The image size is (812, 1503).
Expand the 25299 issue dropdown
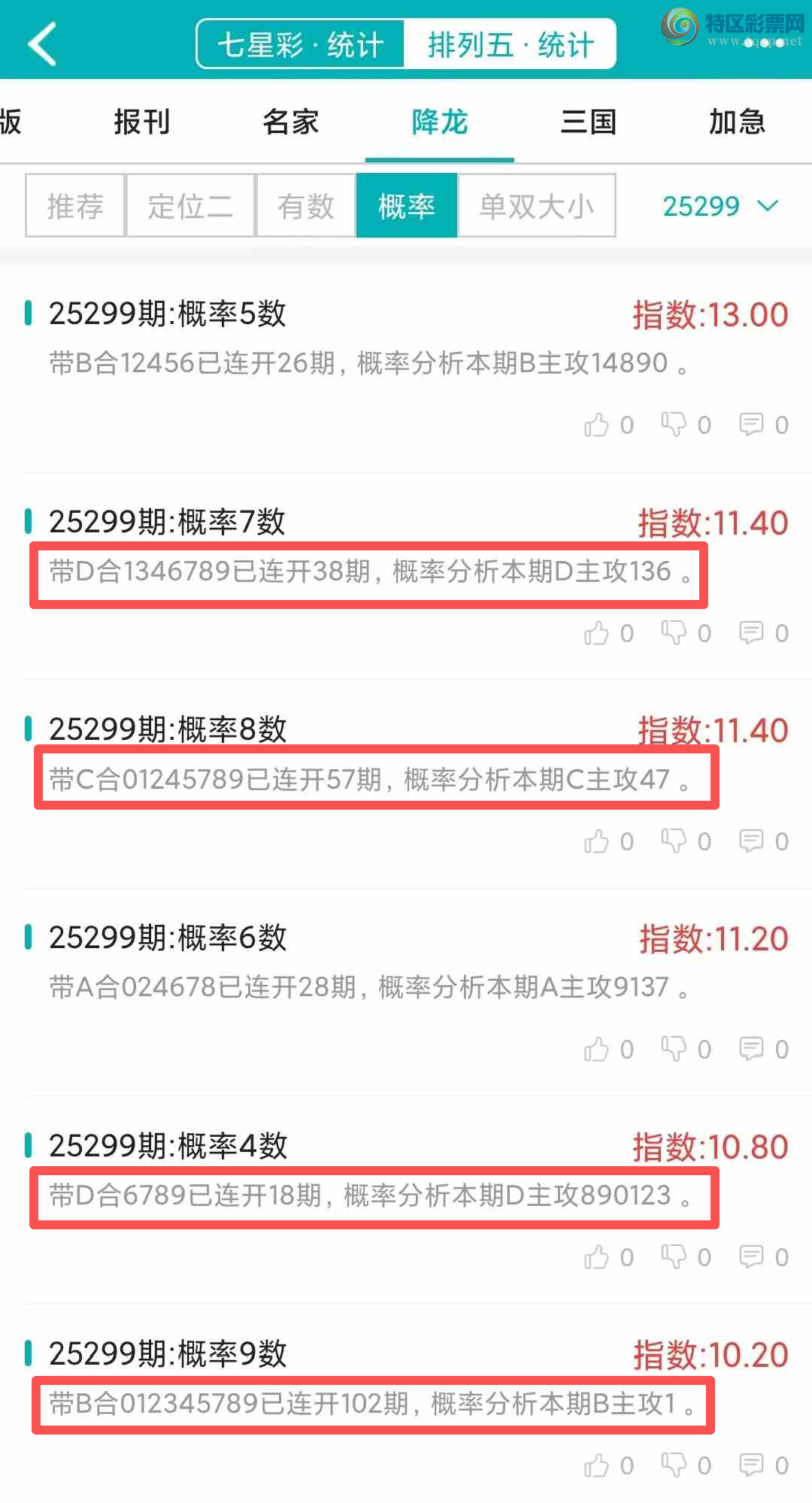[x=720, y=206]
